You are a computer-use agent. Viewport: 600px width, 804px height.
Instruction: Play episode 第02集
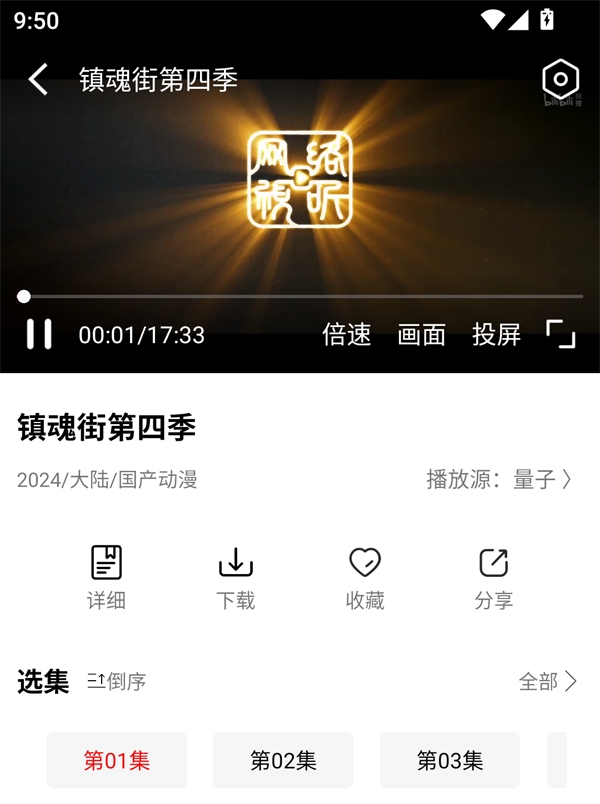(283, 760)
